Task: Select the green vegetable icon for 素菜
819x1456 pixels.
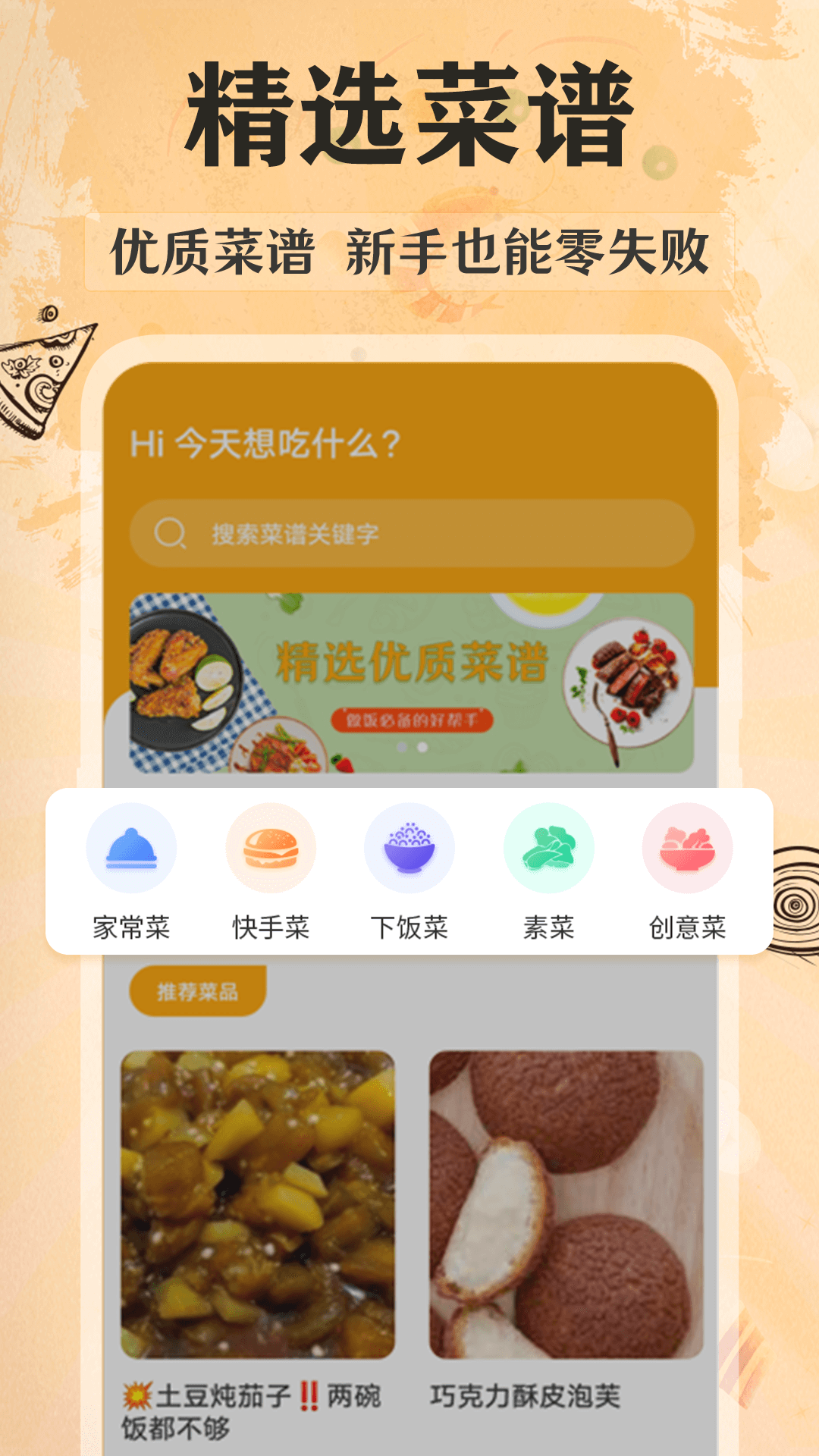Action: click(x=548, y=848)
